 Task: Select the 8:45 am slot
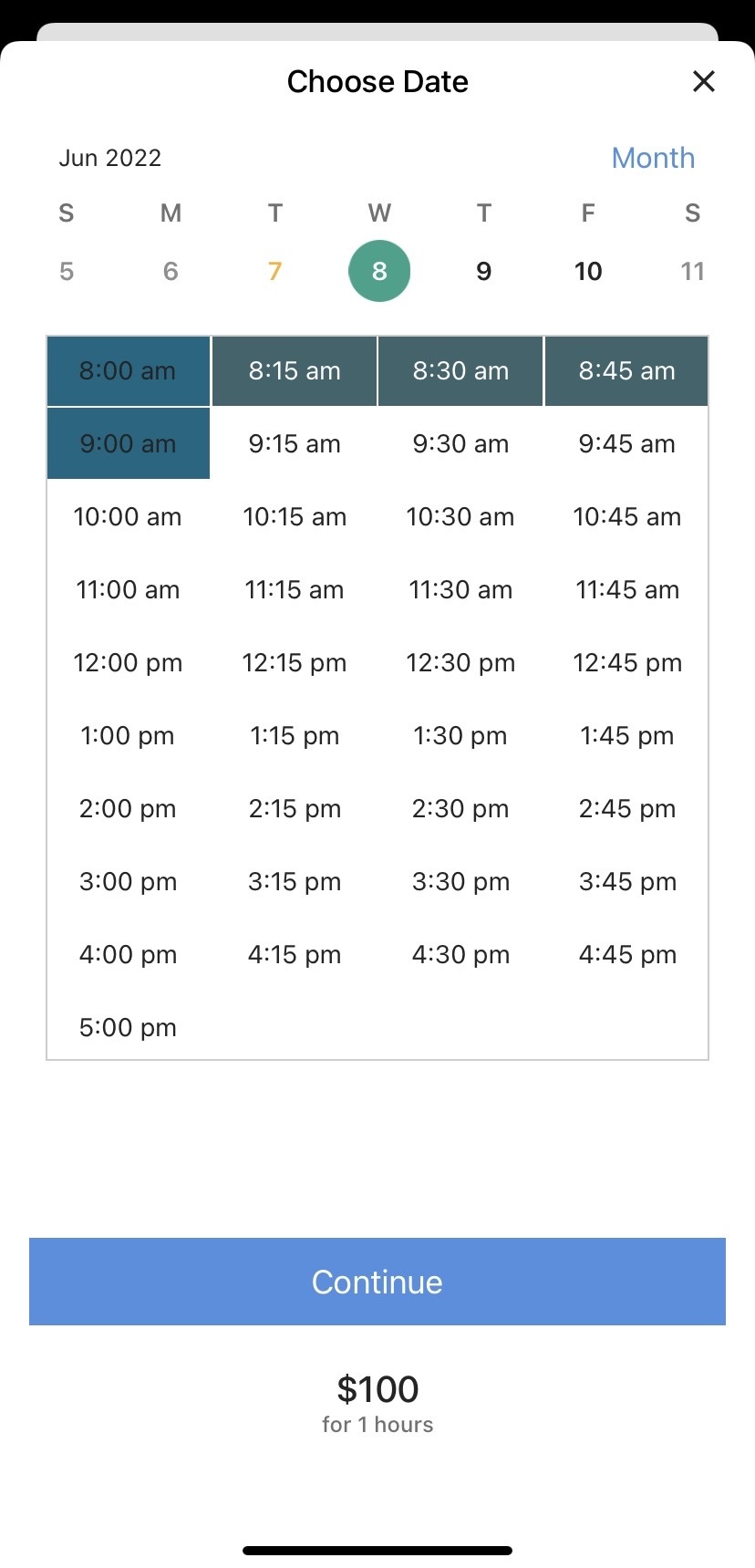[x=627, y=371]
